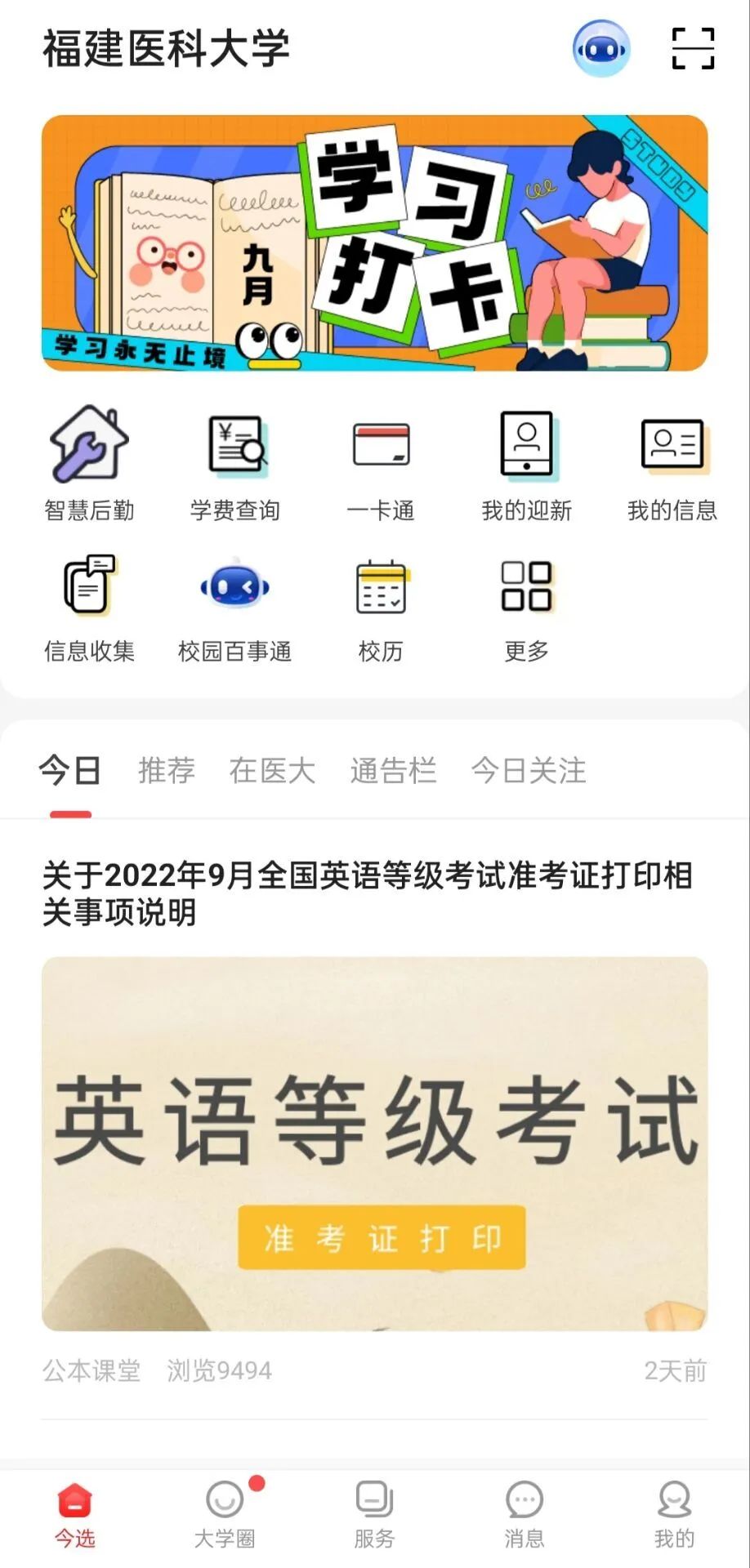
Task: Open the 学习打卡 banner
Action: 375,243
